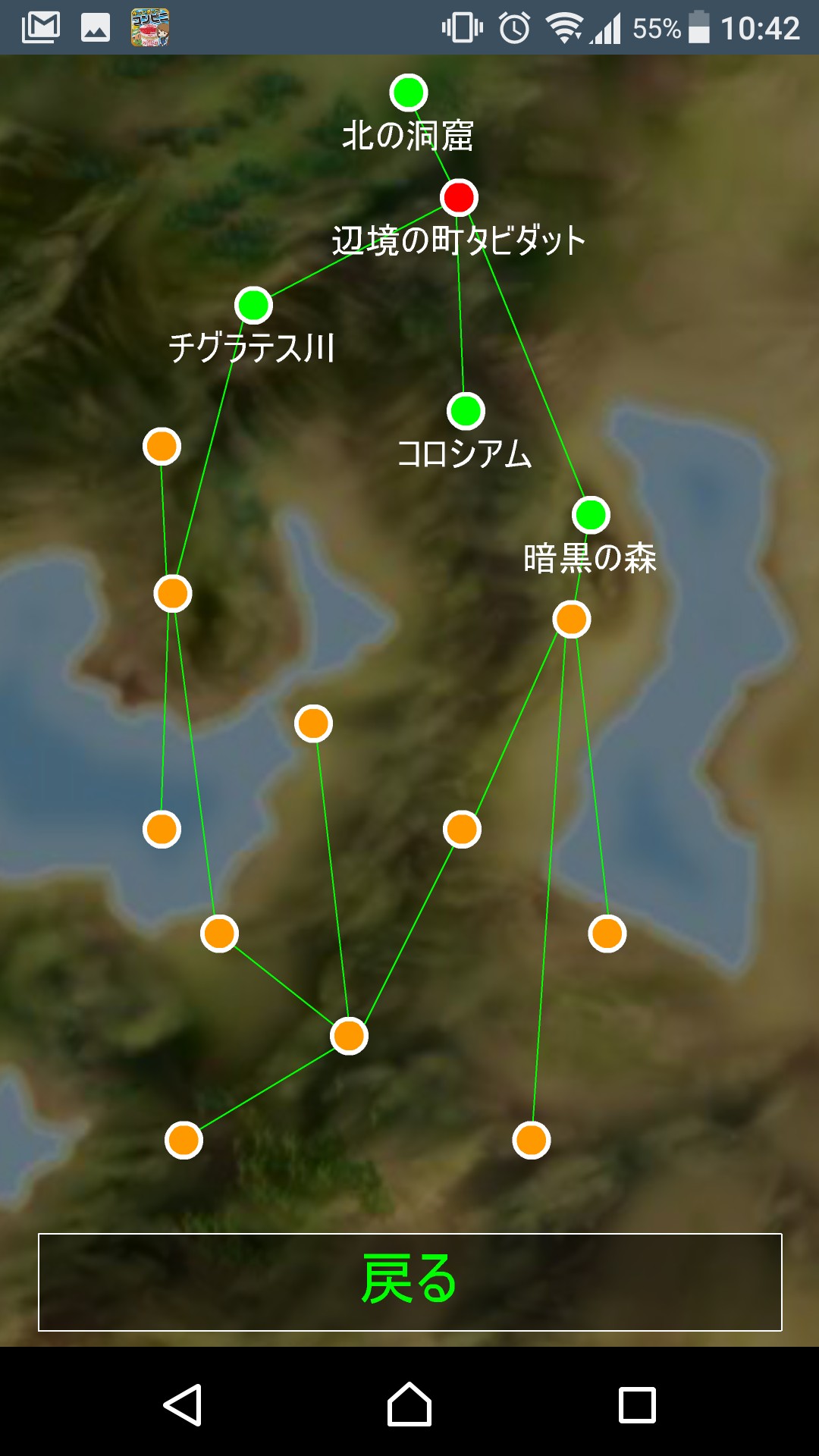
Task: Select the 北の洞窟 map node
Action: click(x=409, y=93)
